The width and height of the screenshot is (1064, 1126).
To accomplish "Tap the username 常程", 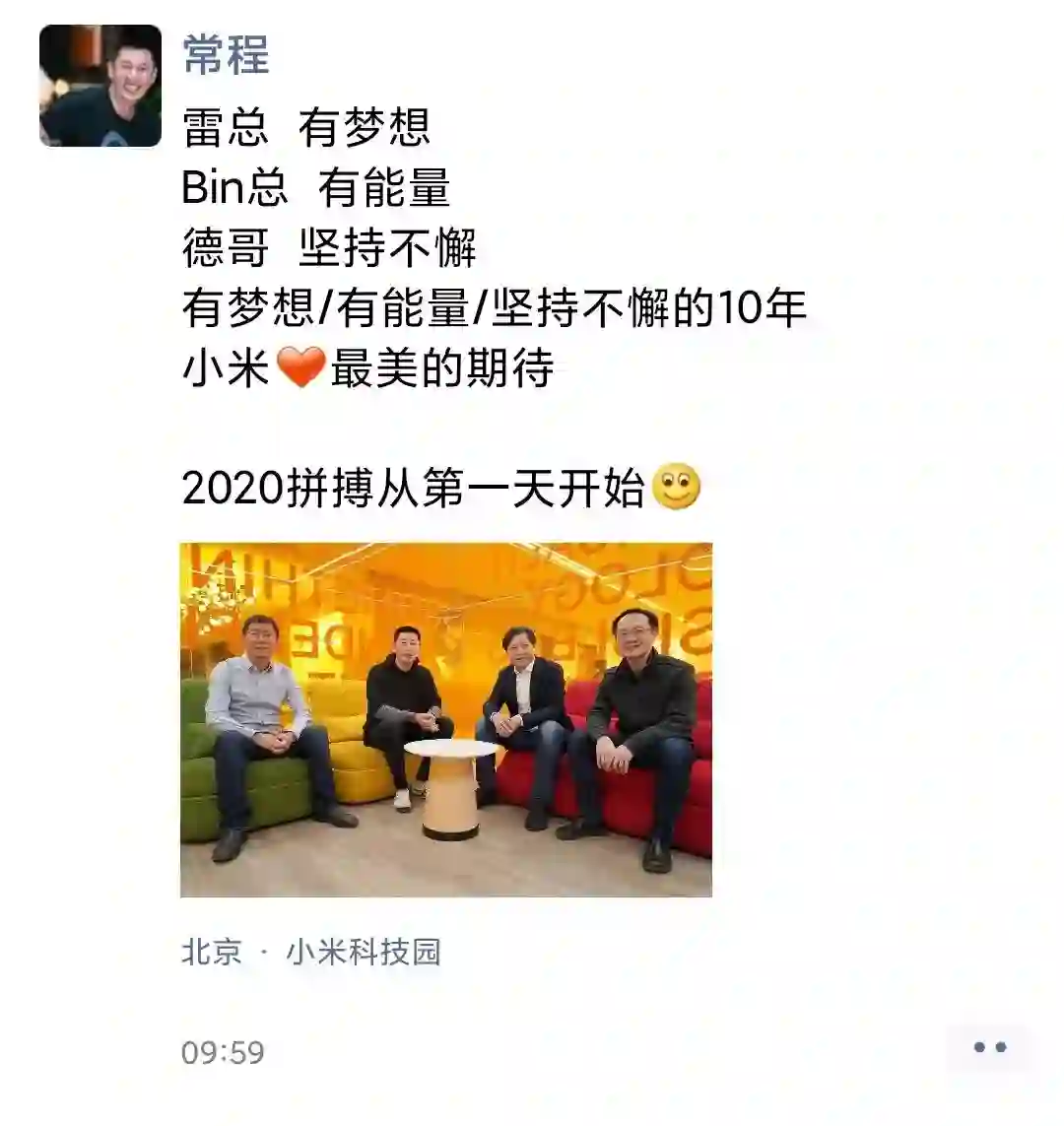I will point(226,54).
